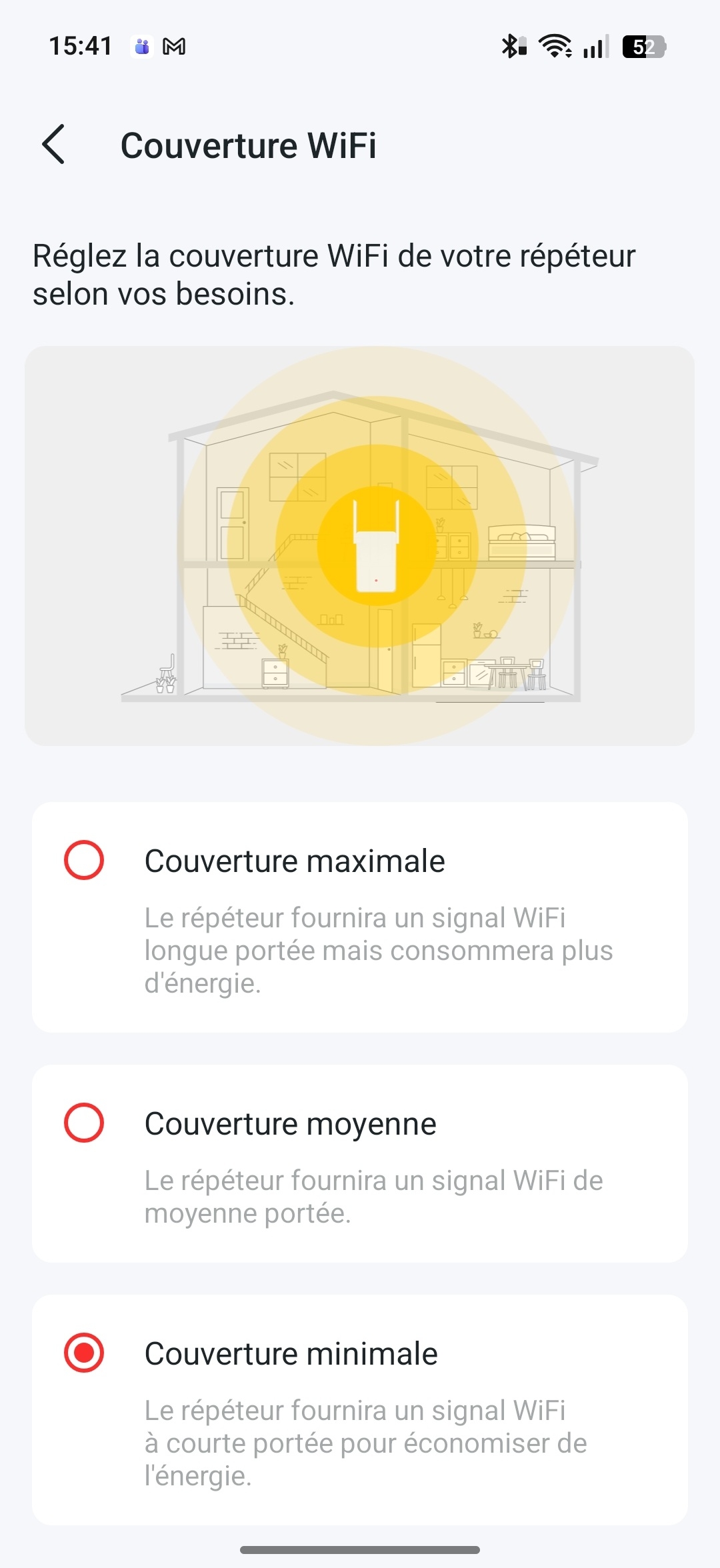This screenshot has width=720, height=1568.
Task: Tap the intro text about réglage de couverture
Action: [333, 273]
